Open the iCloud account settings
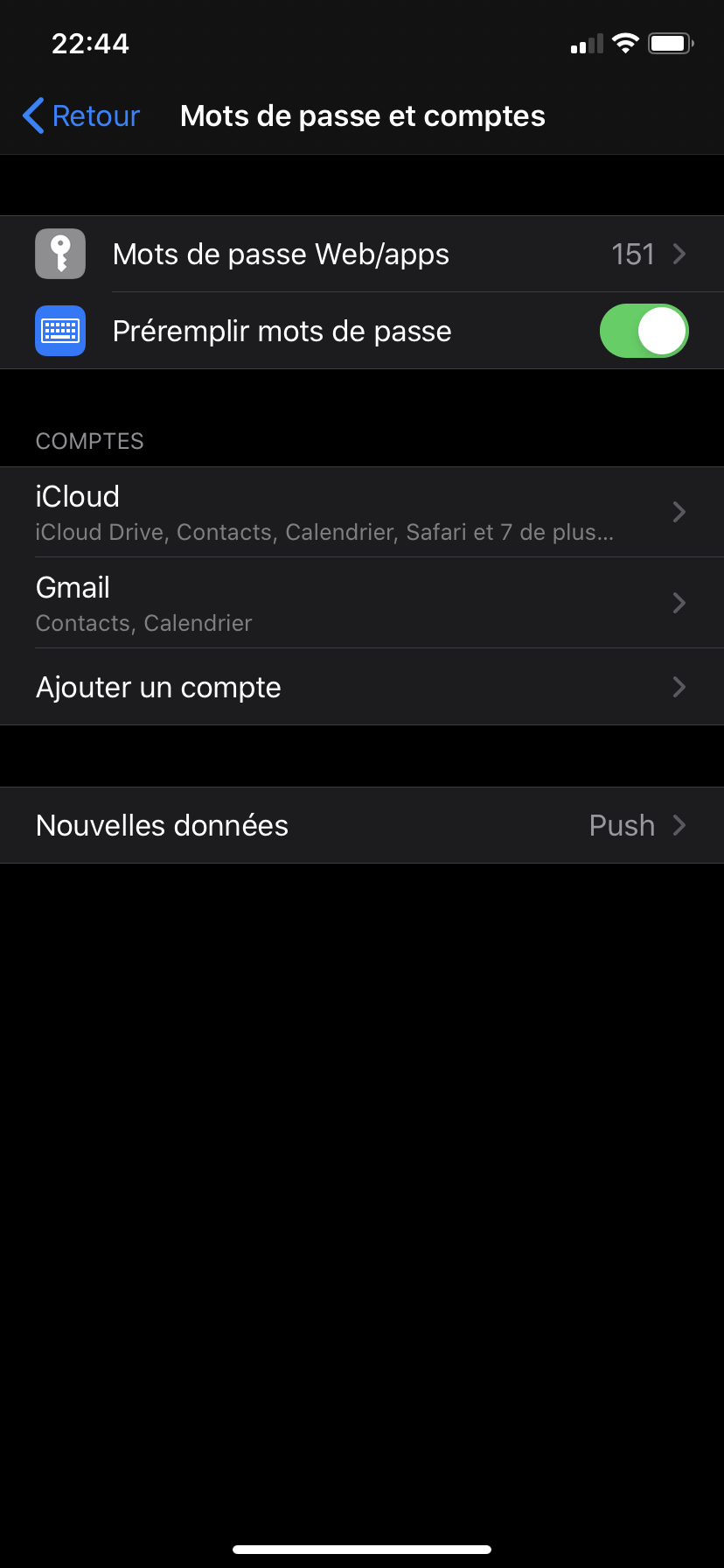The width and height of the screenshot is (724, 1568). coord(362,513)
